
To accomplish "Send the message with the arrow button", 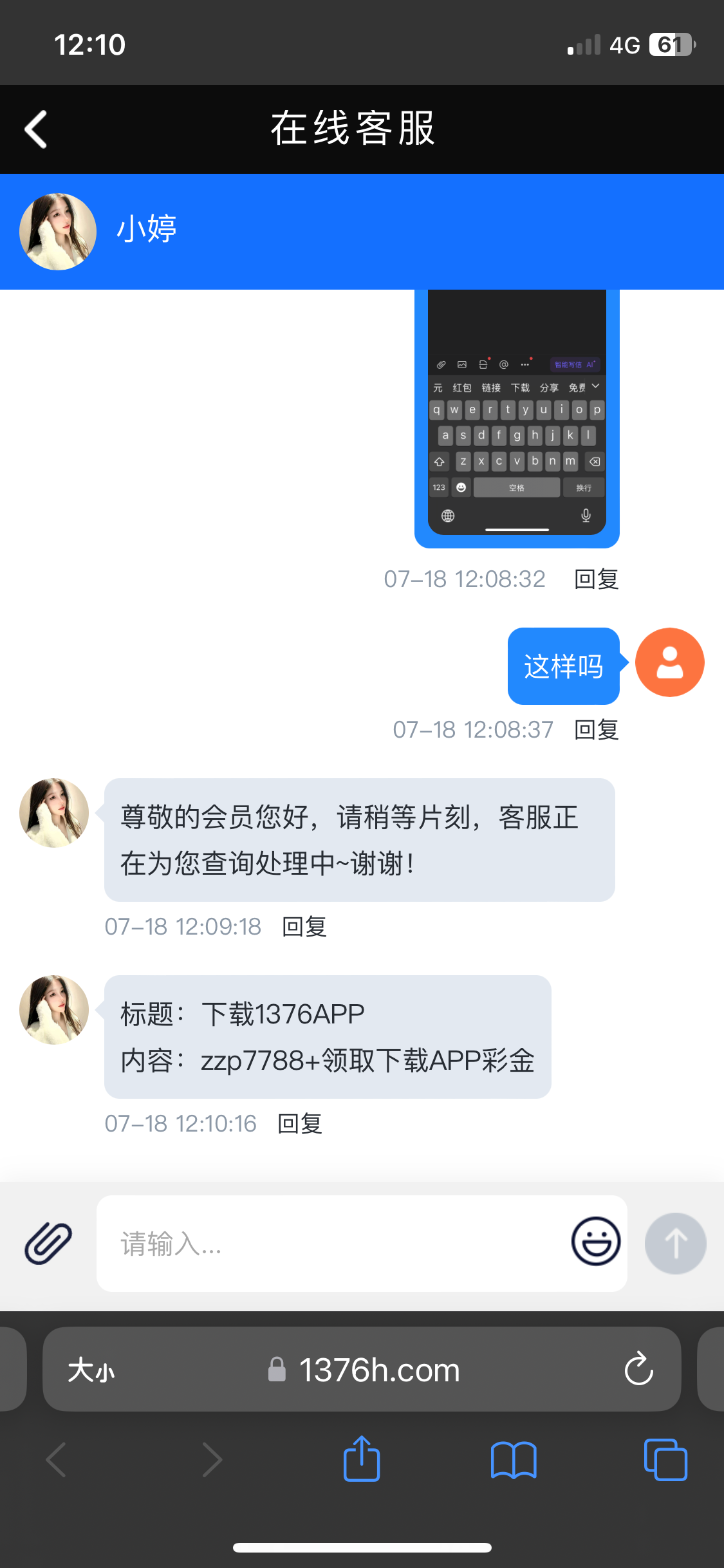I will tap(675, 1243).
